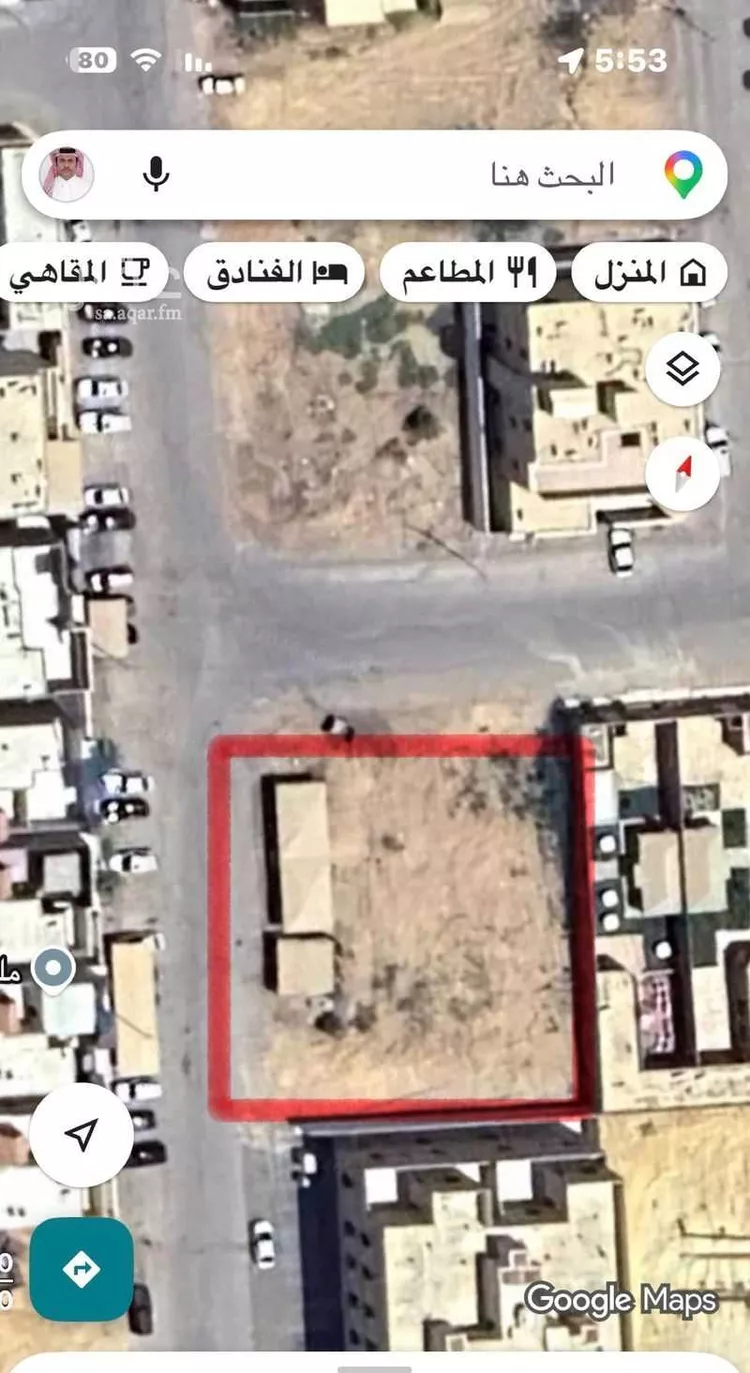Screen dimensions: 750x1373
Task: Center map on my location
Action: click(81, 1135)
